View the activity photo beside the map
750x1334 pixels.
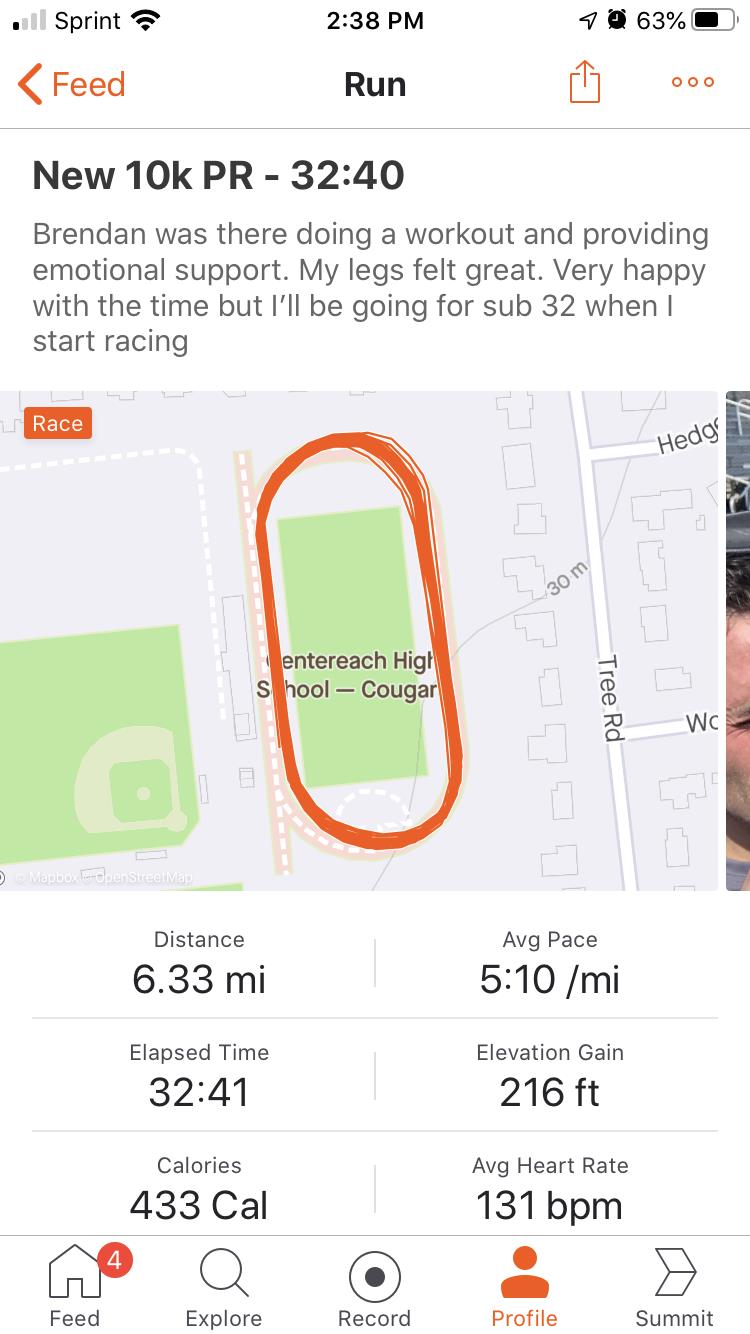click(738, 640)
